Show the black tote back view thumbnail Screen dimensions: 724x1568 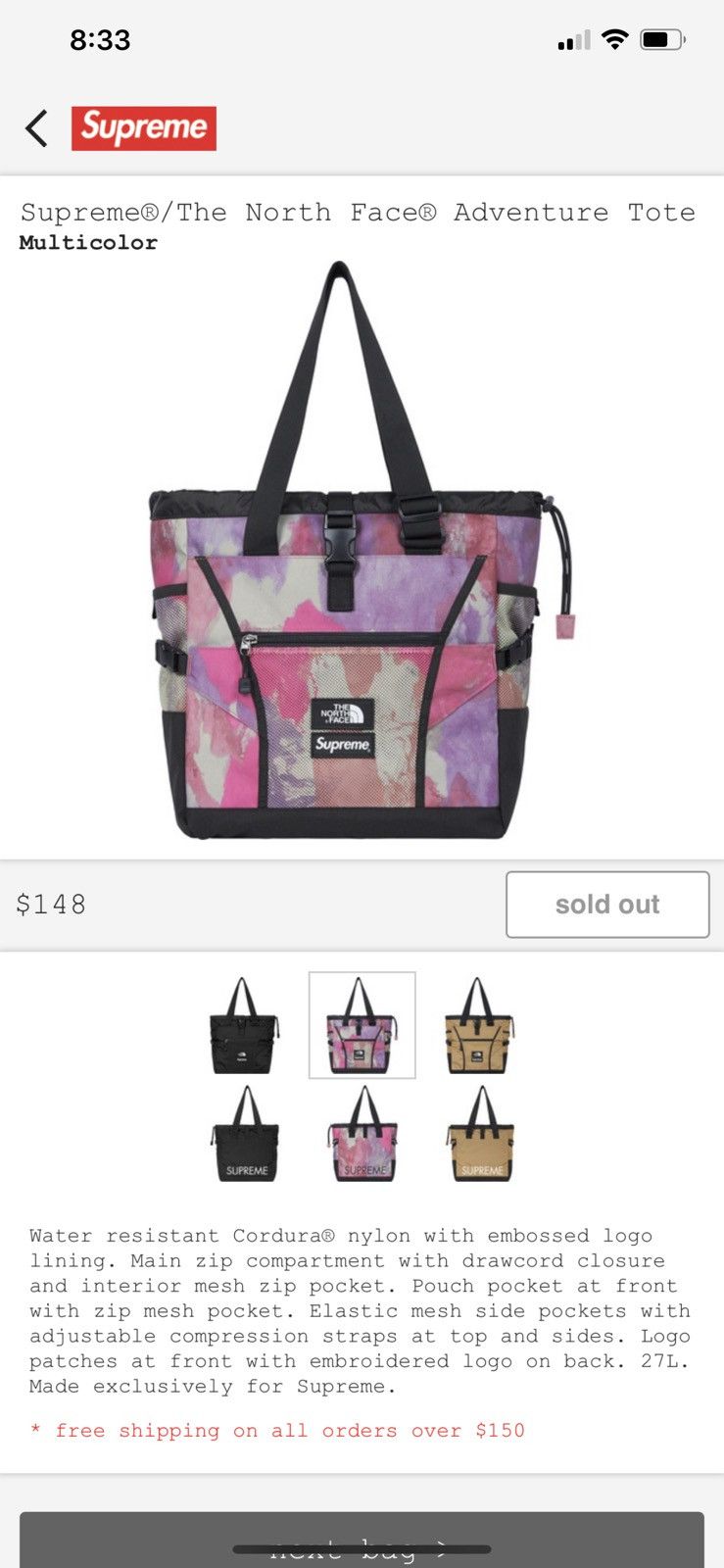245,1134
